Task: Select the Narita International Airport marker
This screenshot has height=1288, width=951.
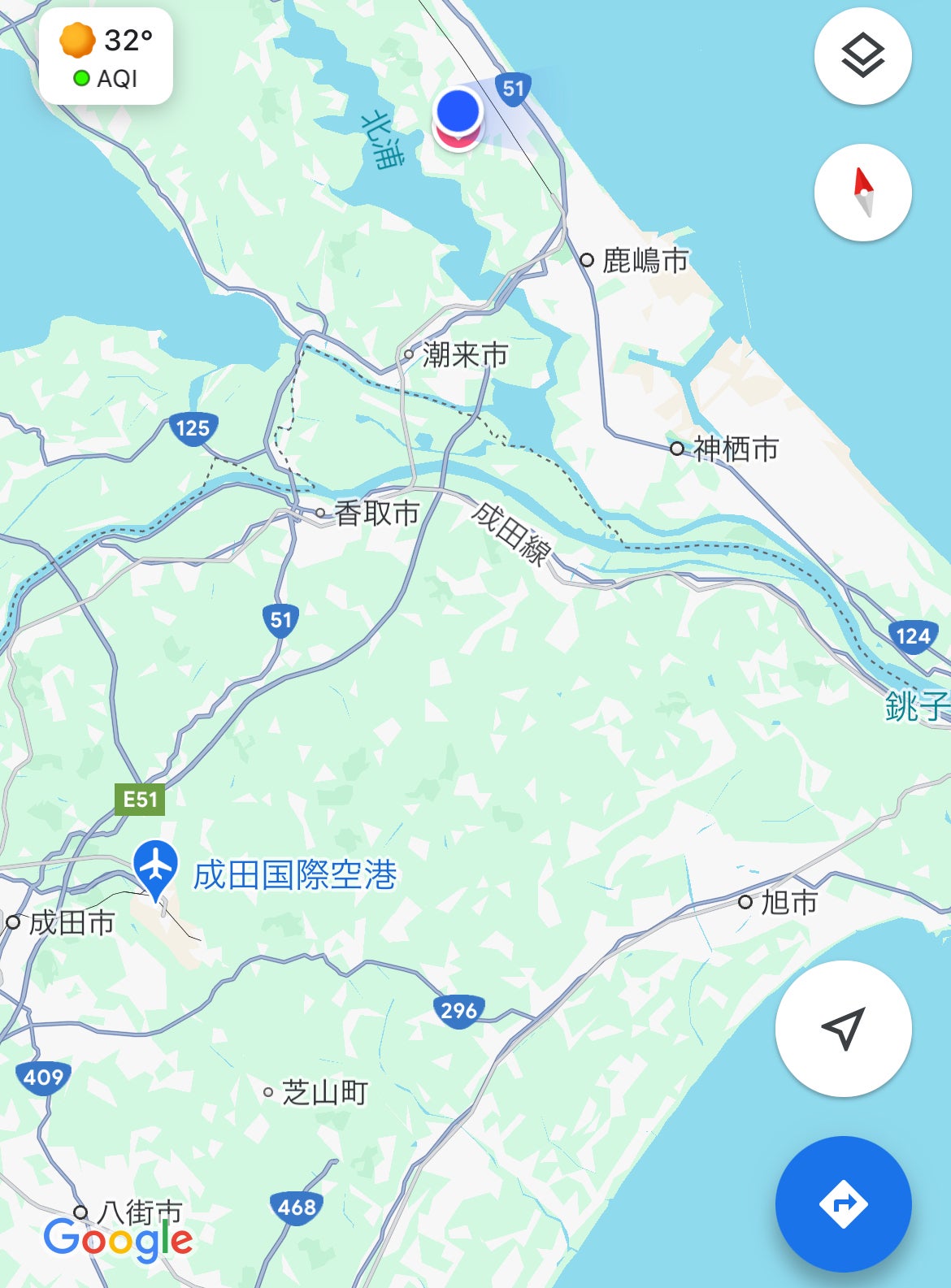Action: 155,868
